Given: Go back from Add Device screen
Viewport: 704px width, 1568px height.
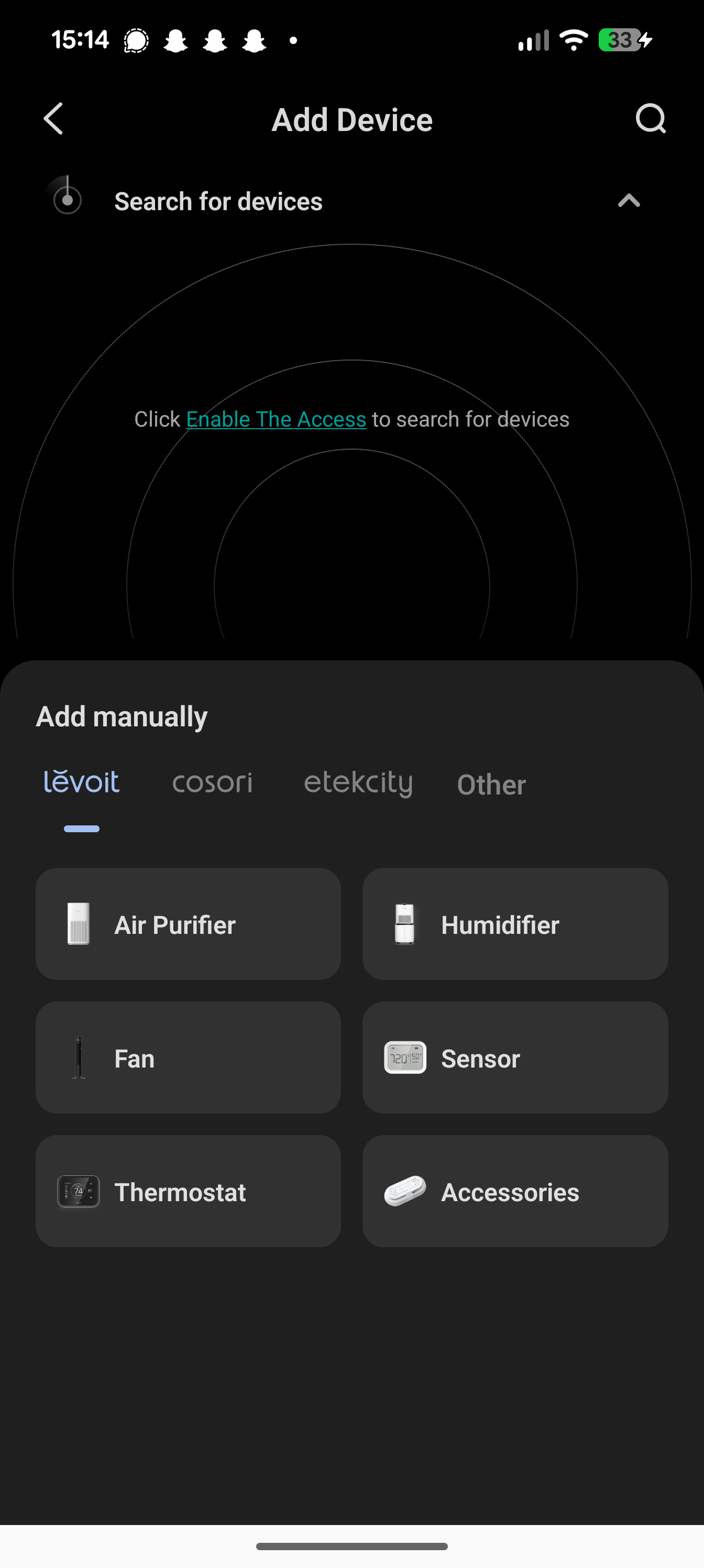Looking at the screenshot, I should tap(53, 118).
